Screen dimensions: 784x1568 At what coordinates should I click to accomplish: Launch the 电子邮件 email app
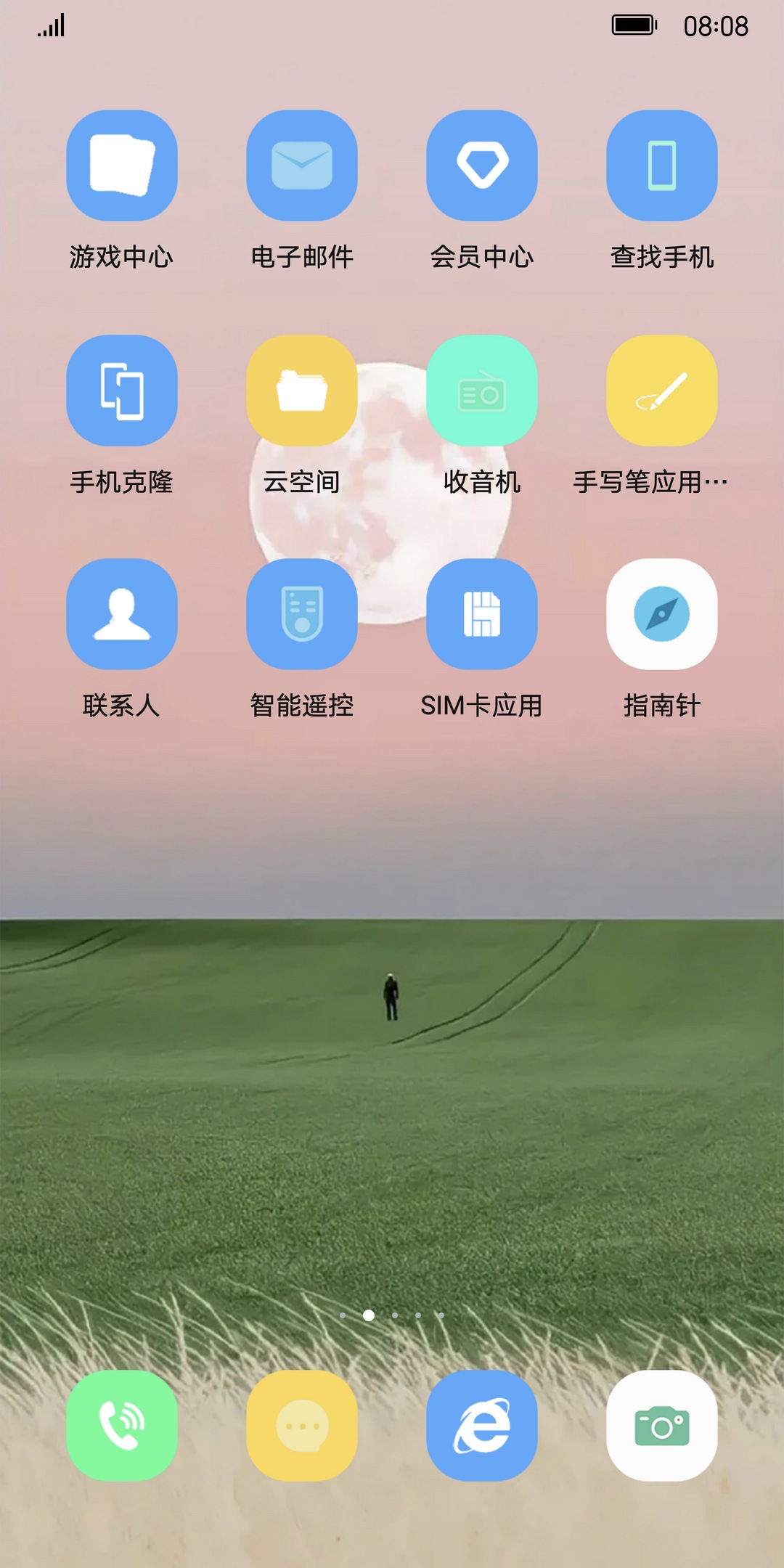point(302,166)
